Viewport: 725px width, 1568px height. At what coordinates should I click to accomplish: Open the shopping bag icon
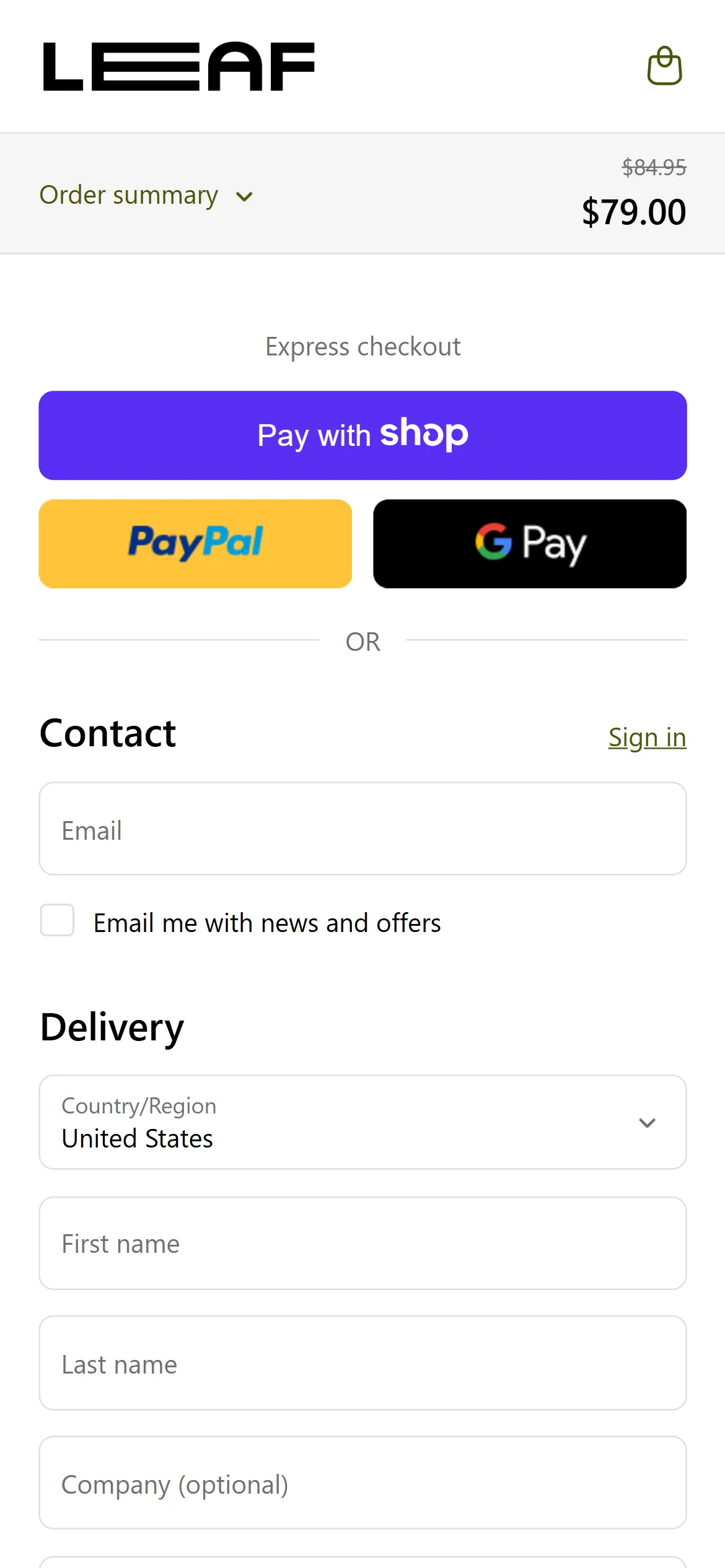click(664, 66)
